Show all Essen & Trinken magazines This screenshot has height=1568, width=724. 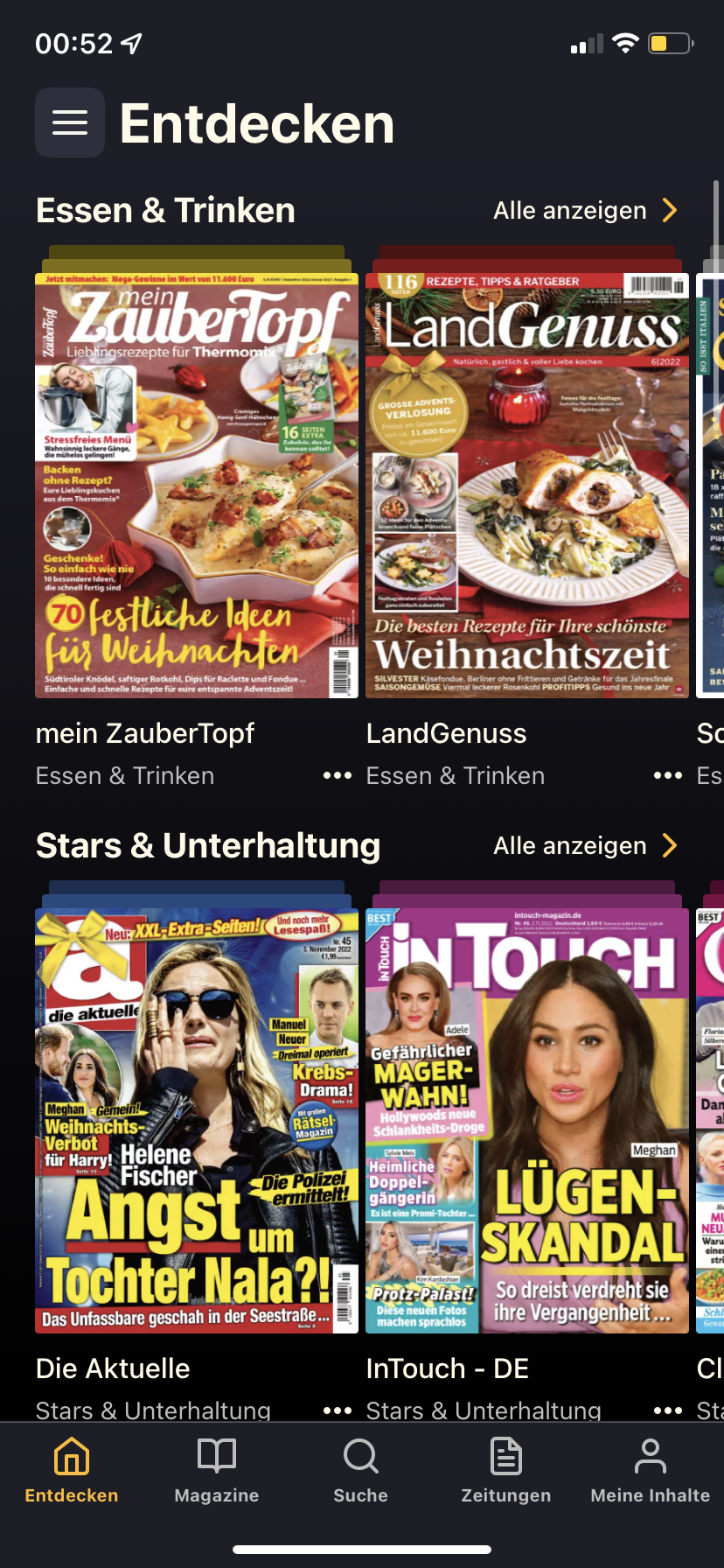(x=584, y=210)
